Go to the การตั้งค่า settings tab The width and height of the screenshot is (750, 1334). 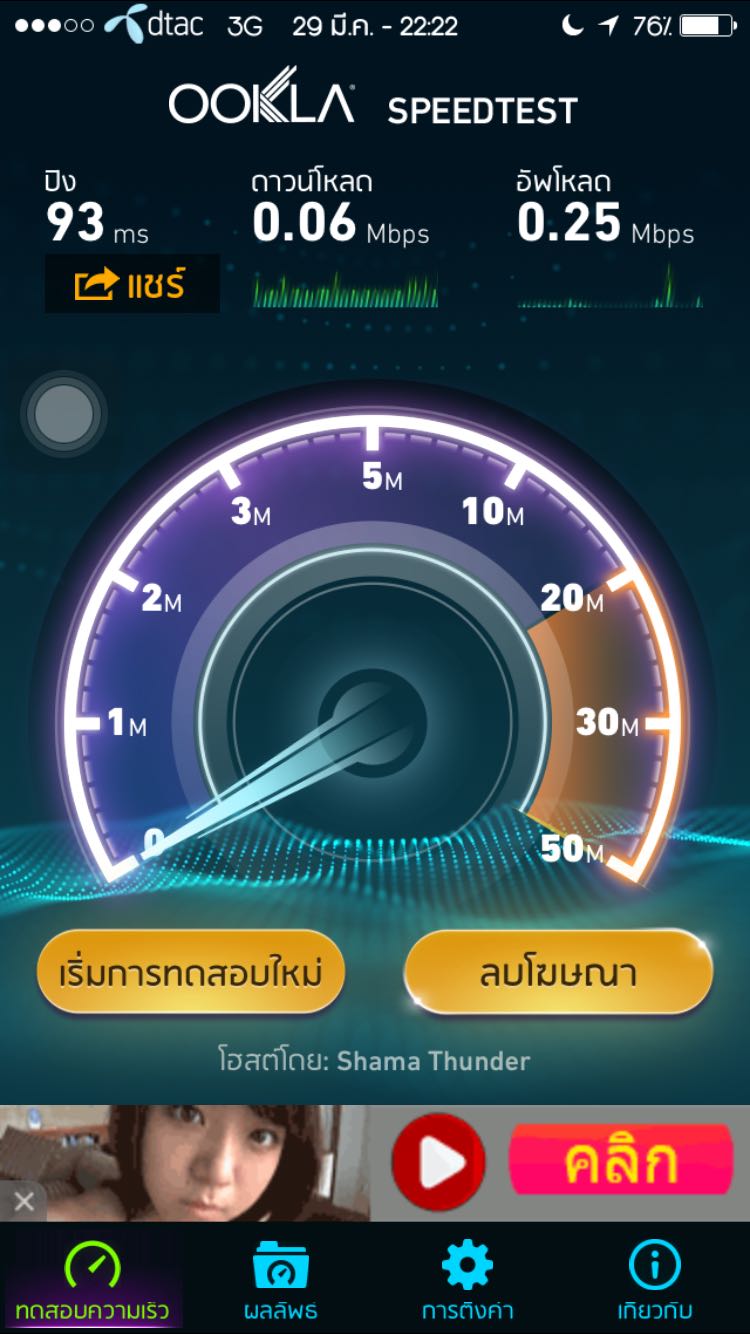(467, 1280)
